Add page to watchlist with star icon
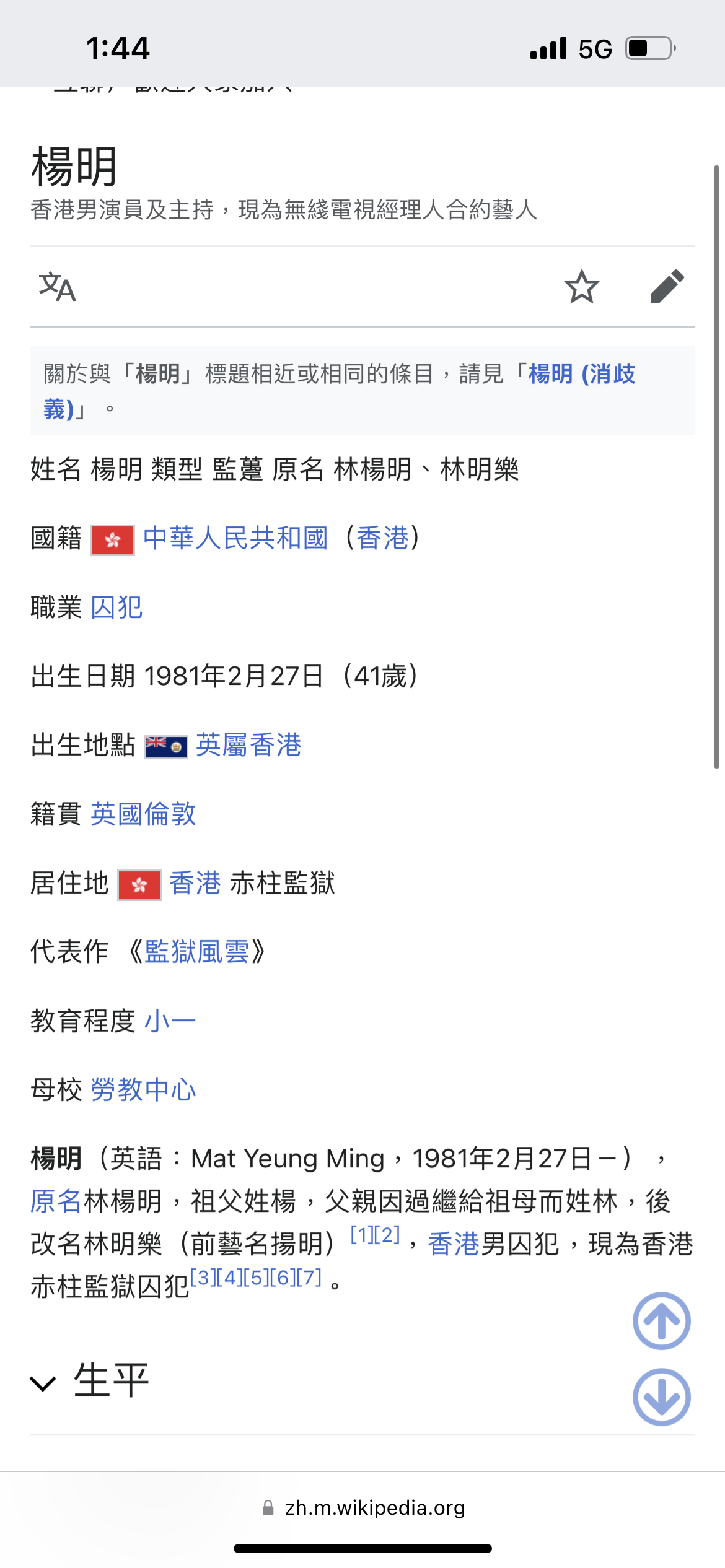Screen dimensions: 725x1568 pyautogui.click(x=581, y=287)
